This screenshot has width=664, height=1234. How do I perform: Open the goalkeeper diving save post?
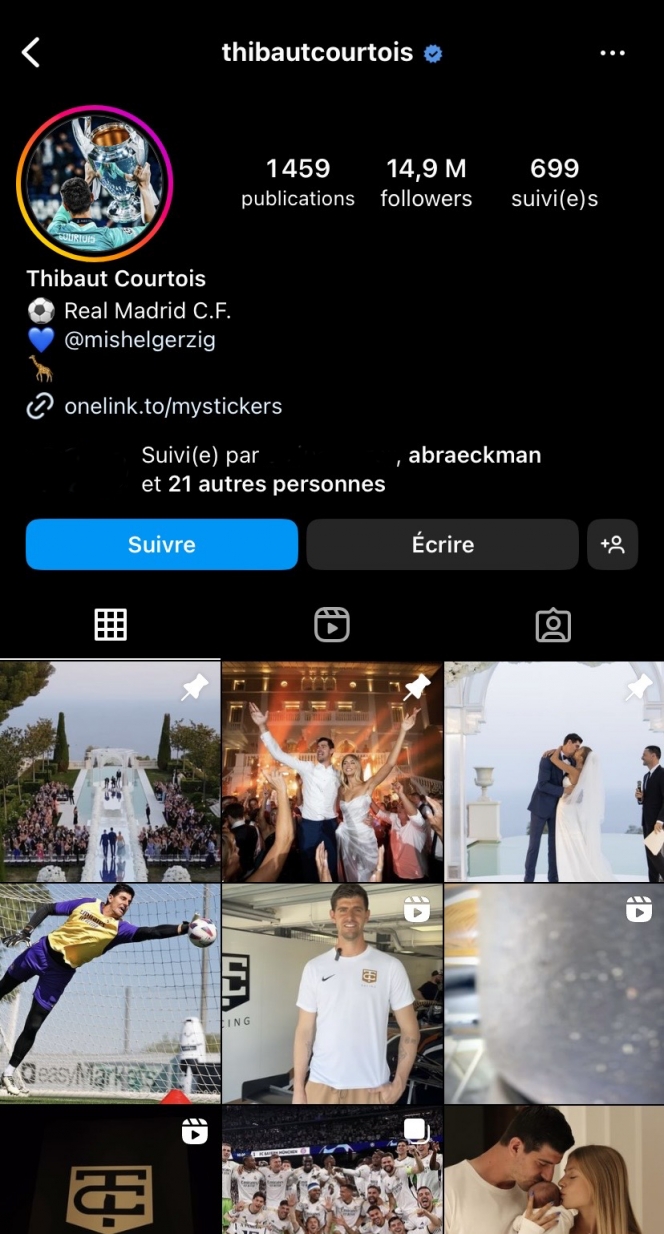[110, 992]
